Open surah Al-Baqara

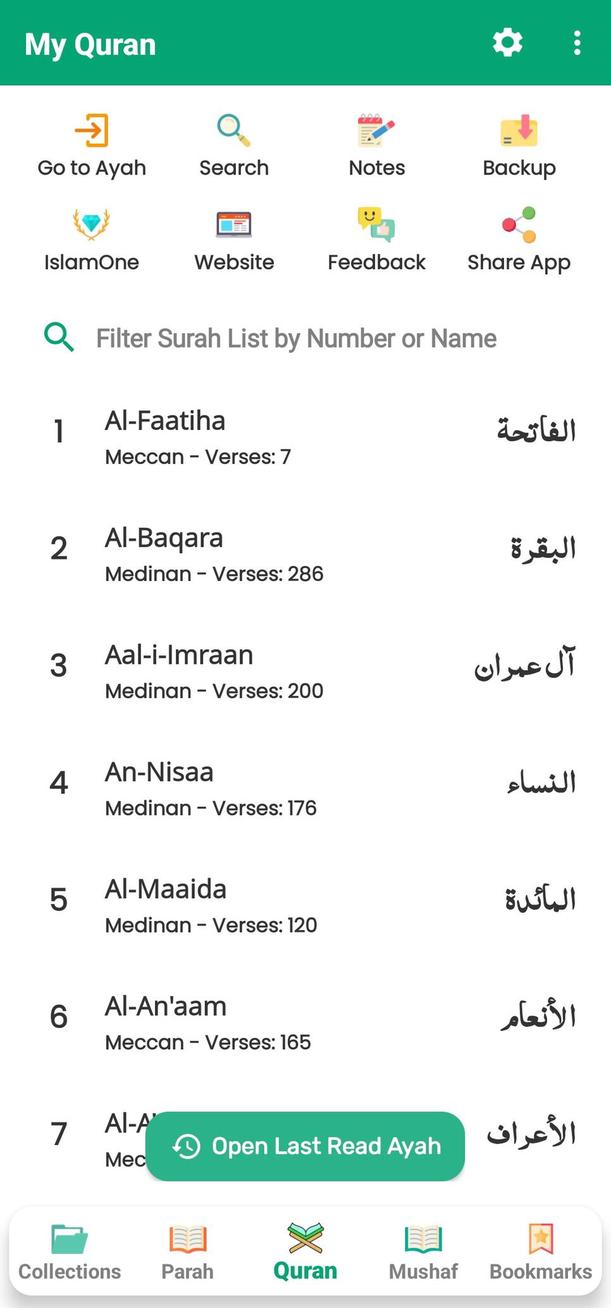(305, 553)
